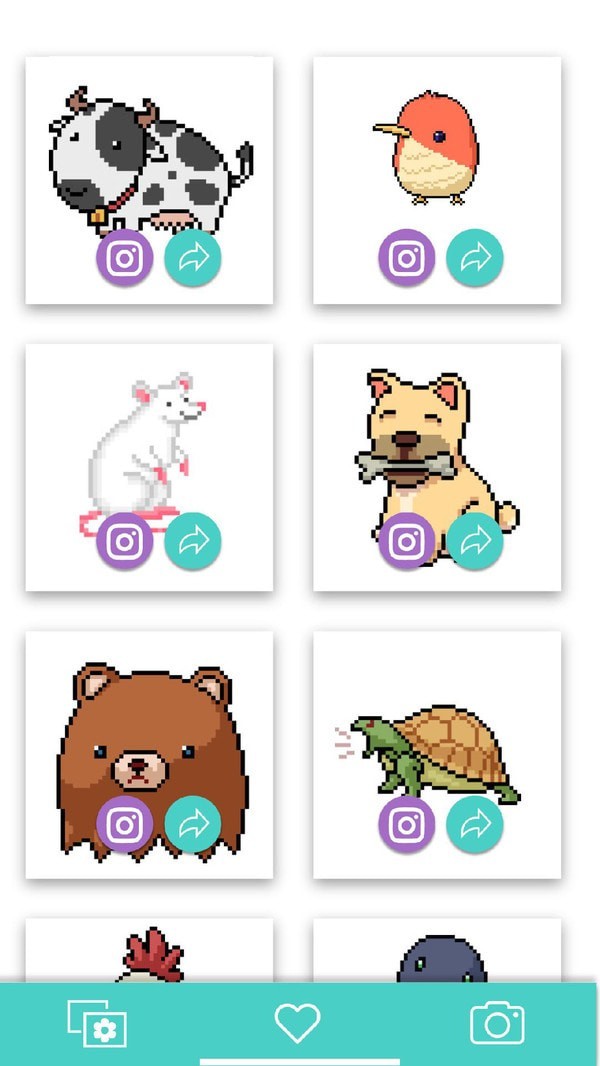This screenshot has height=1066, width=600.
Task: Share the dog with bone picture
Action: pyautogui.click(x=475, y=541)
